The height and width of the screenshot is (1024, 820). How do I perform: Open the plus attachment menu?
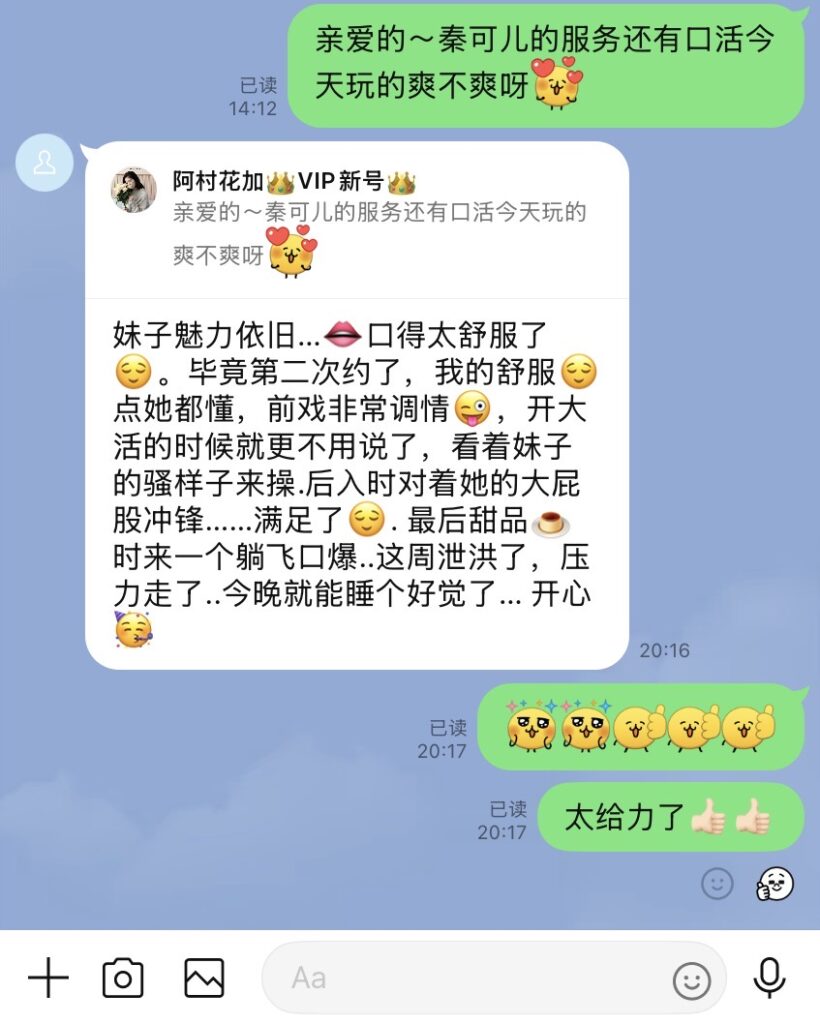coord(48,978)
